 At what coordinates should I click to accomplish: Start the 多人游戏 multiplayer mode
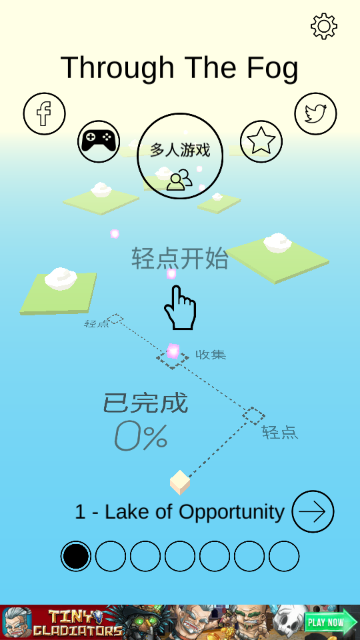tap(180, 156)
